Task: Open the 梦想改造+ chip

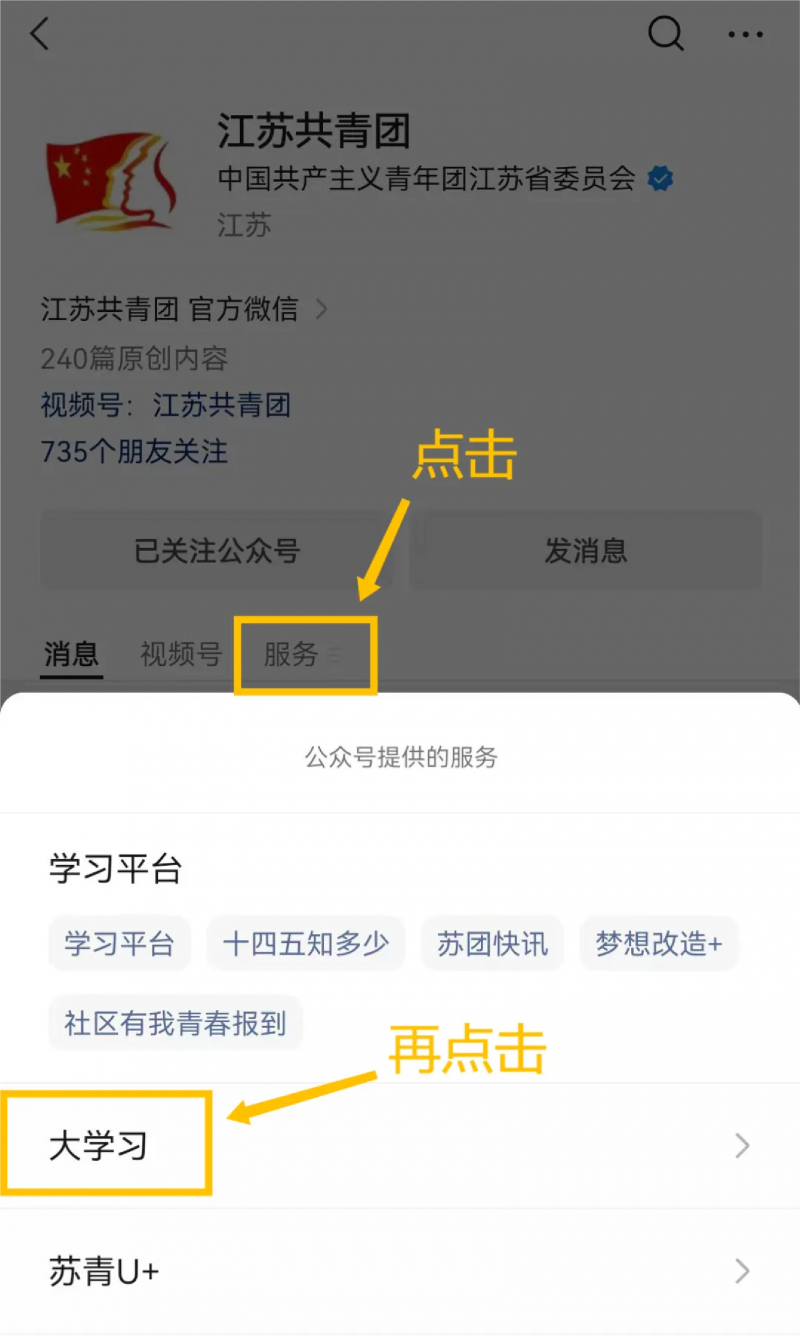Action: (x=658, y=944)
